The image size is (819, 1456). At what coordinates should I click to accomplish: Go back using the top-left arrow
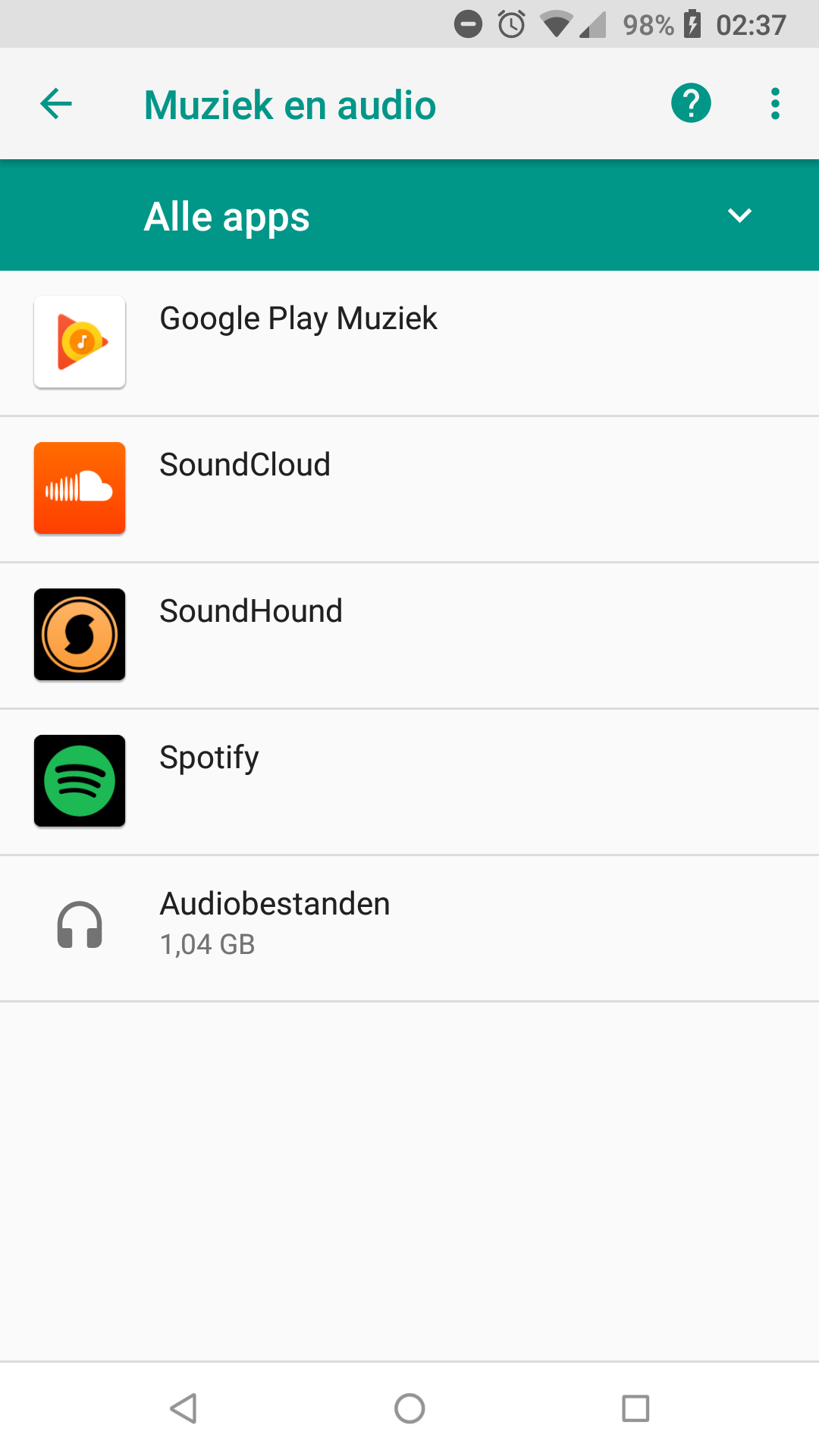point(56,104)
